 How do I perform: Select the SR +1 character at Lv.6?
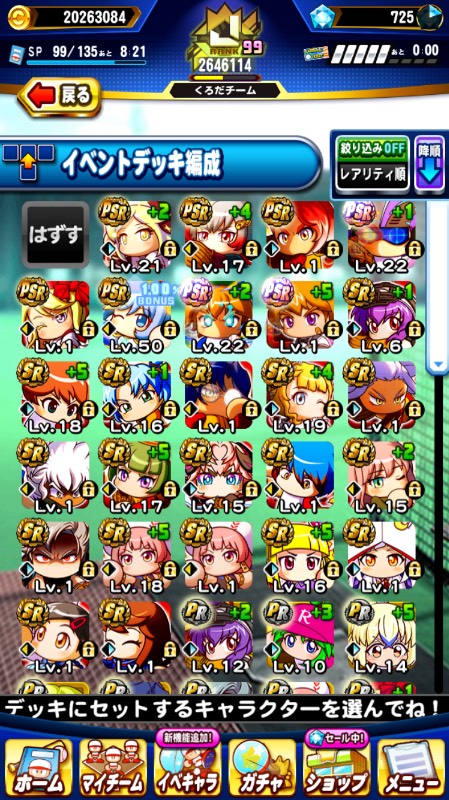(x=382, y=315)
